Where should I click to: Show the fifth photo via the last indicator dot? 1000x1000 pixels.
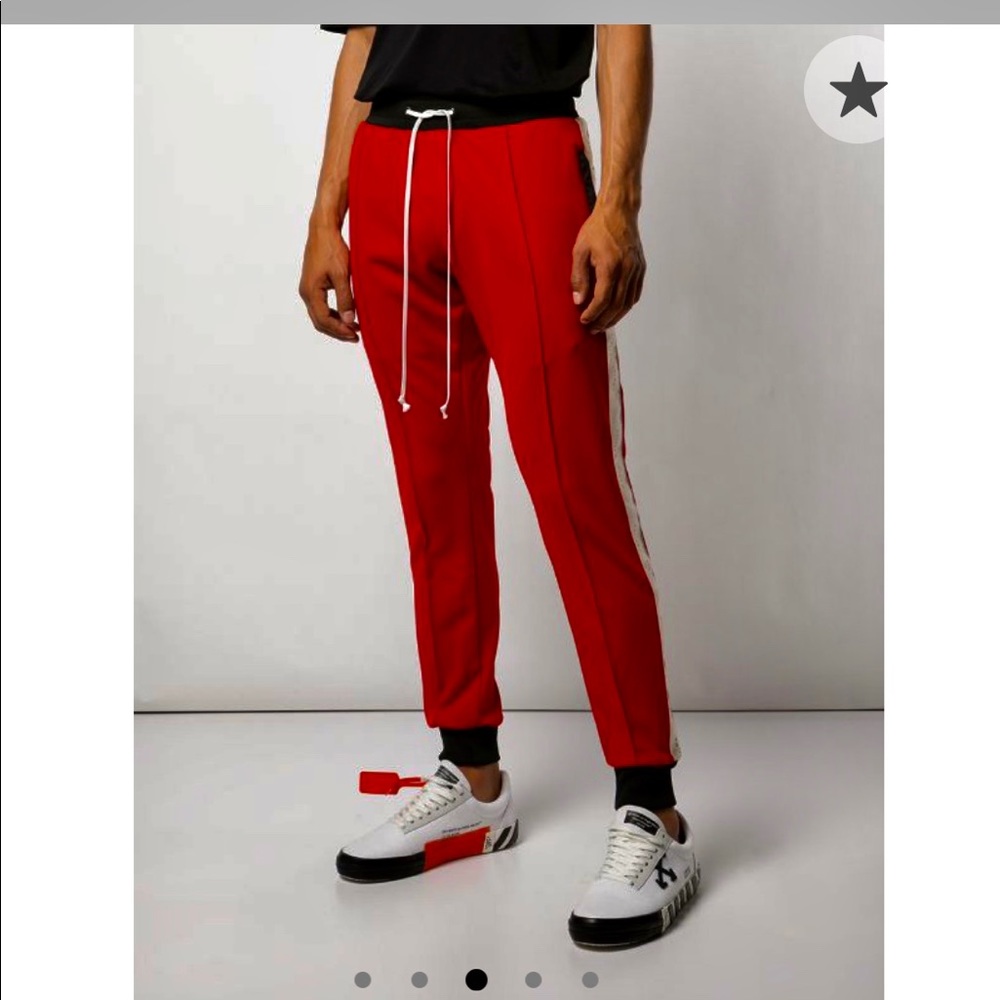[591, 980]
